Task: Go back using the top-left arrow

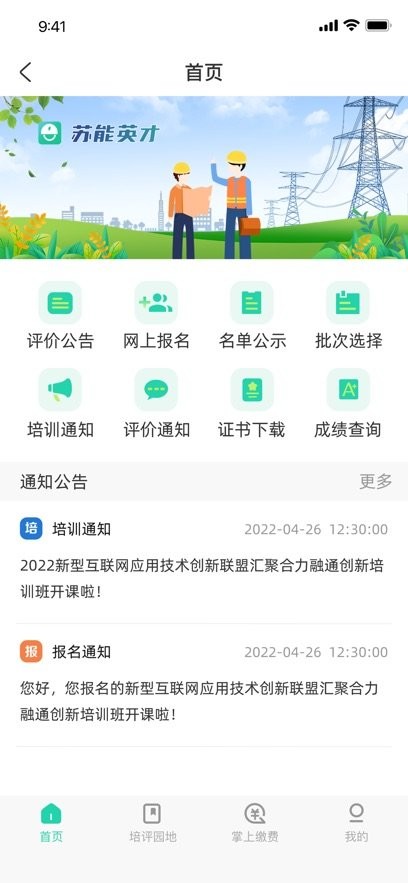Action: click(x=26, y=73)
